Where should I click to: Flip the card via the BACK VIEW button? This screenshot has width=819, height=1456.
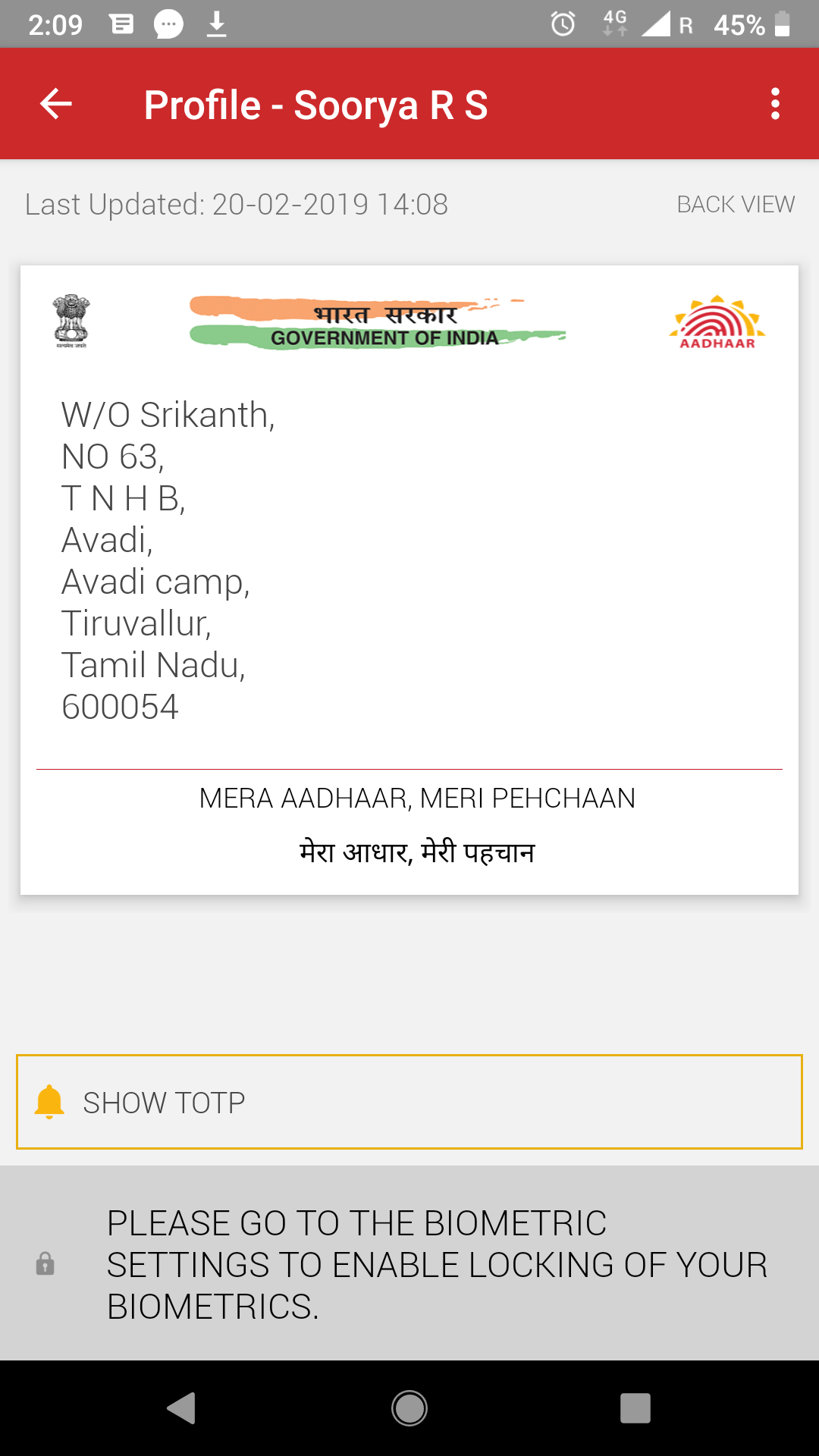pyautogui.click(x=736, y=204)
